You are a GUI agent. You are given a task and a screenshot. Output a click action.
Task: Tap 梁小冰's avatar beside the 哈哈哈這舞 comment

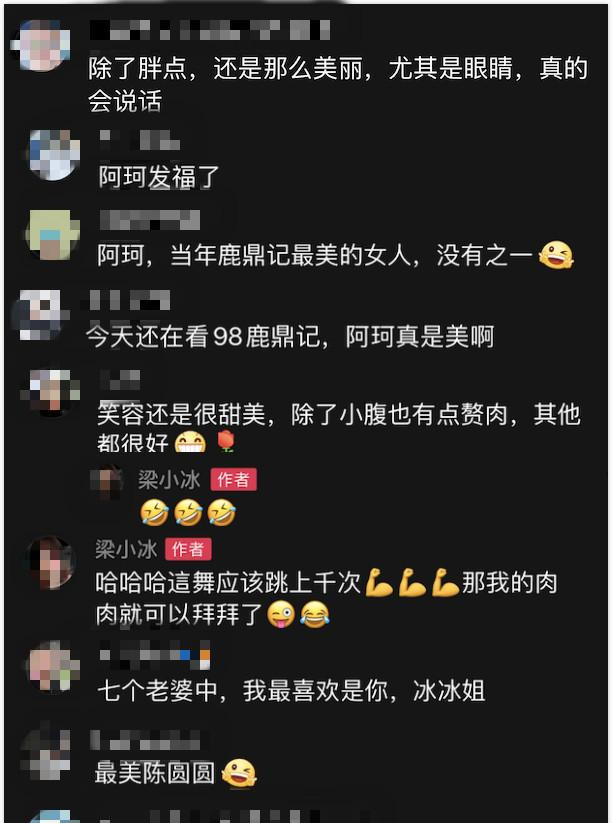click(48, 564)
